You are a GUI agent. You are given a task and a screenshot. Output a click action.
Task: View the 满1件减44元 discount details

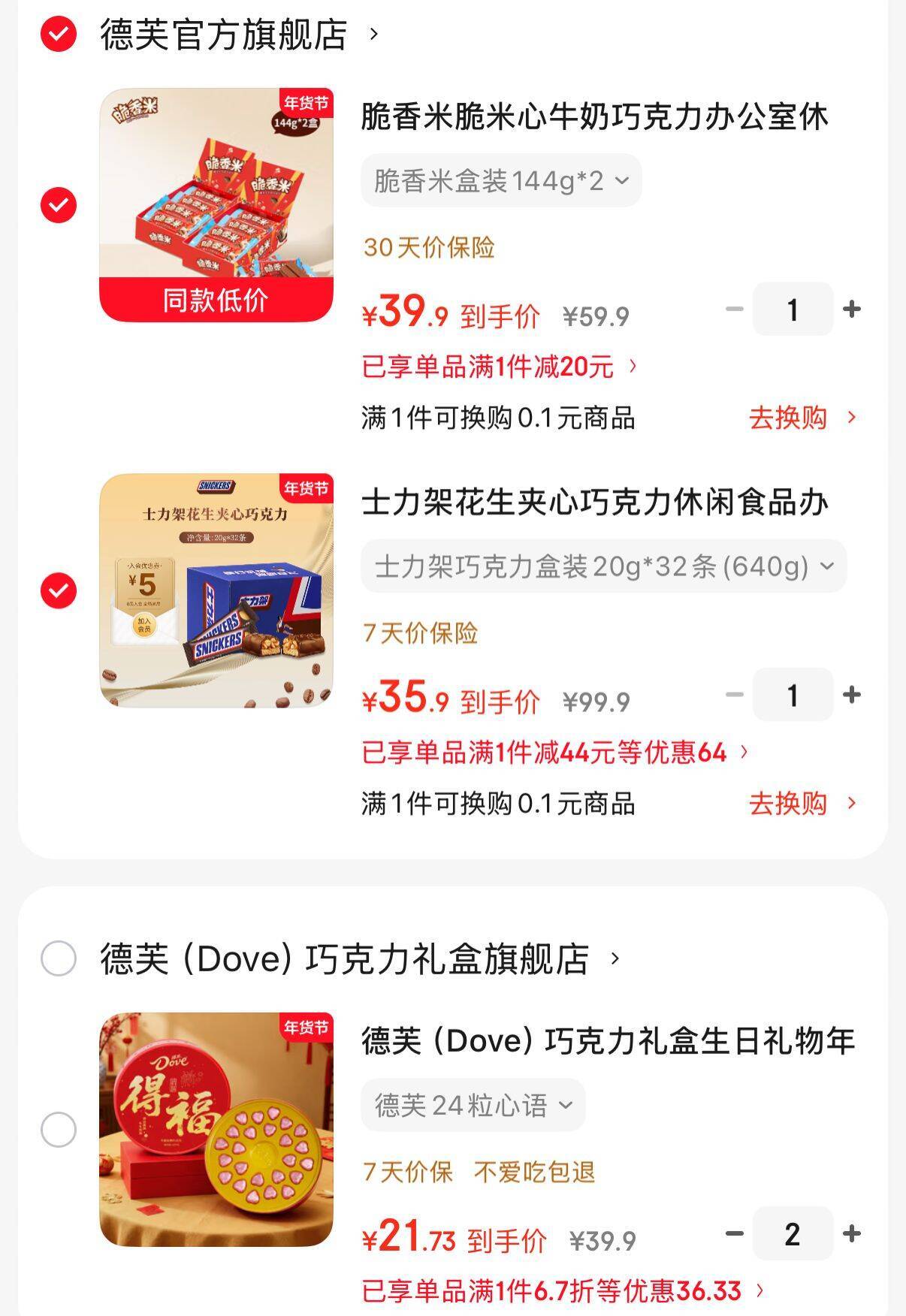(555, 752)
